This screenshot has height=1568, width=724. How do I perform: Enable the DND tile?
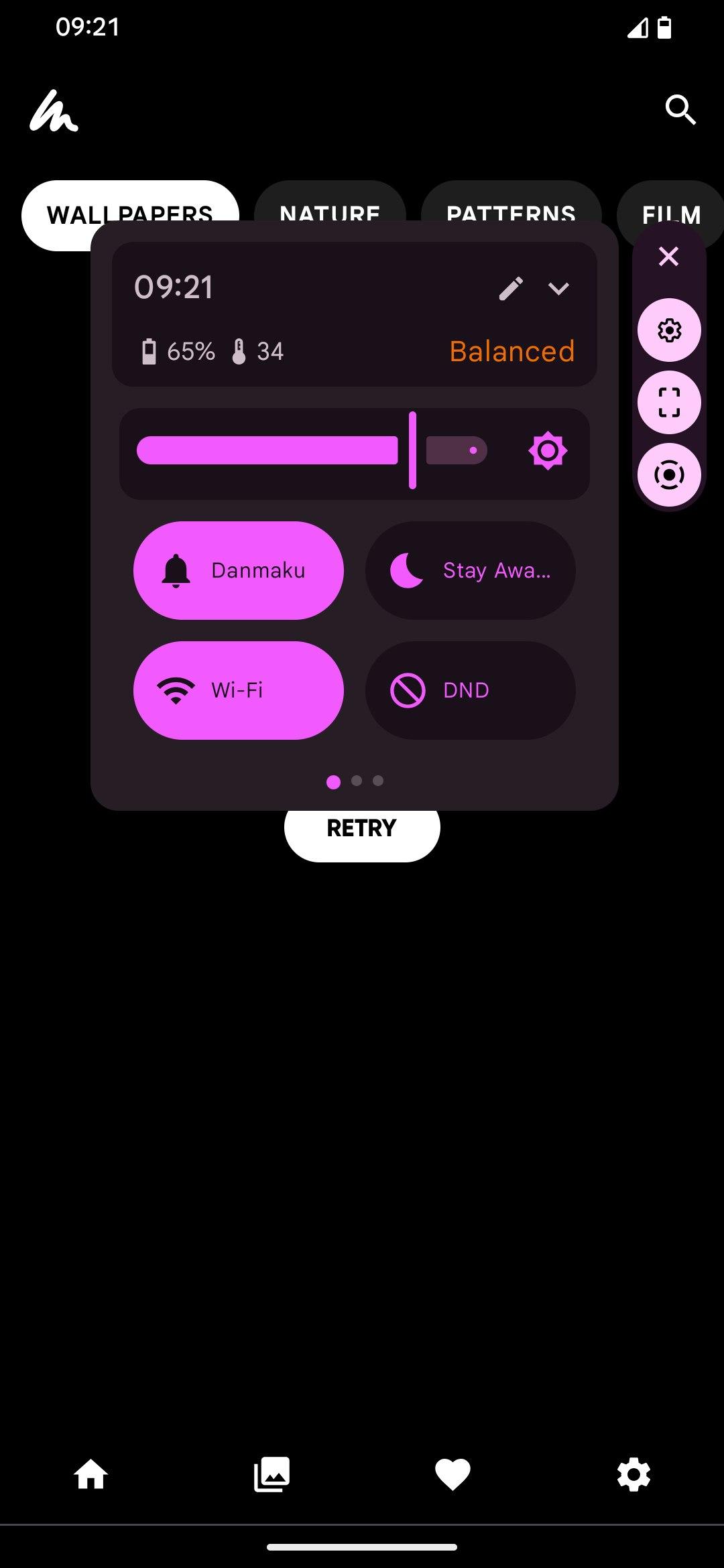[470, 690]
